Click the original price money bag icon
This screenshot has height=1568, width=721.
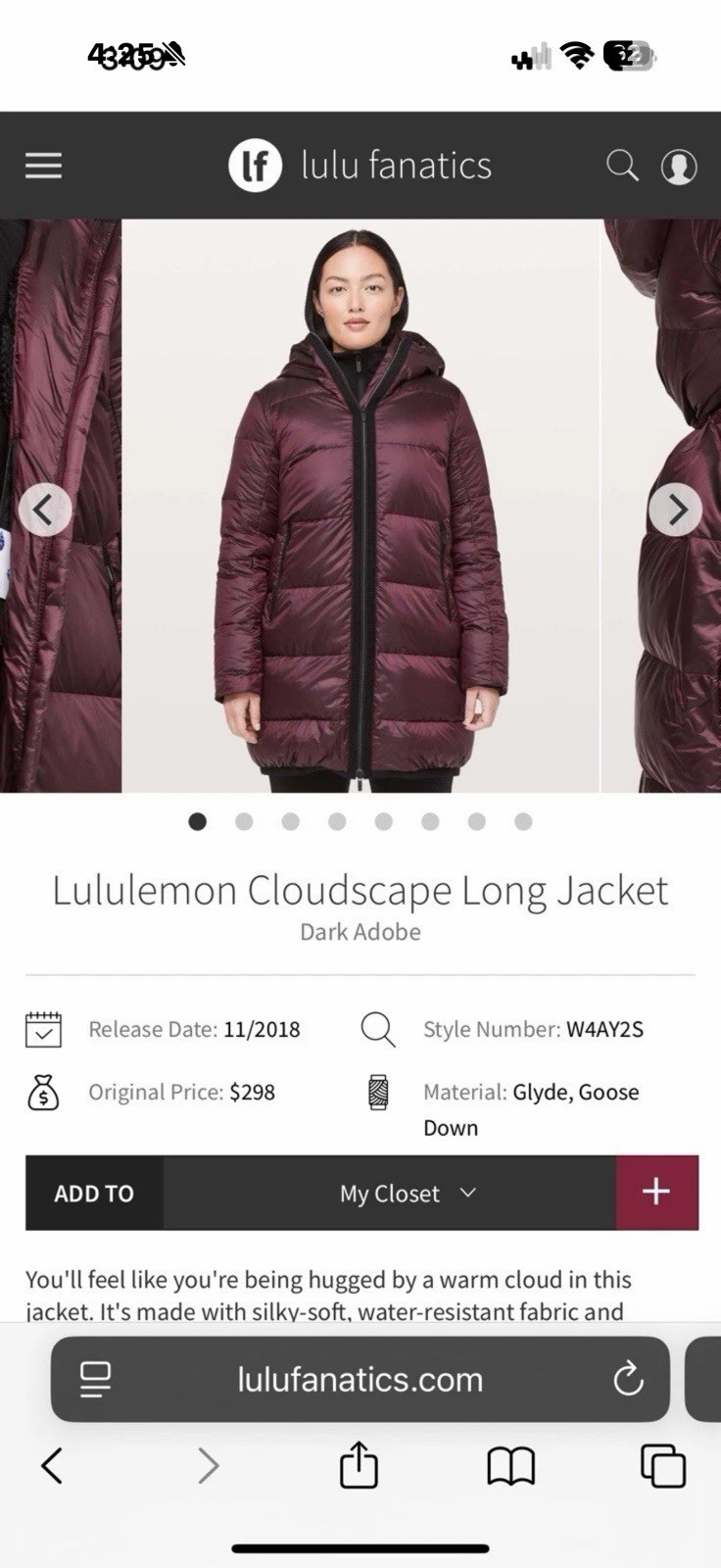pyautogui.click(x=43, y=1092)
